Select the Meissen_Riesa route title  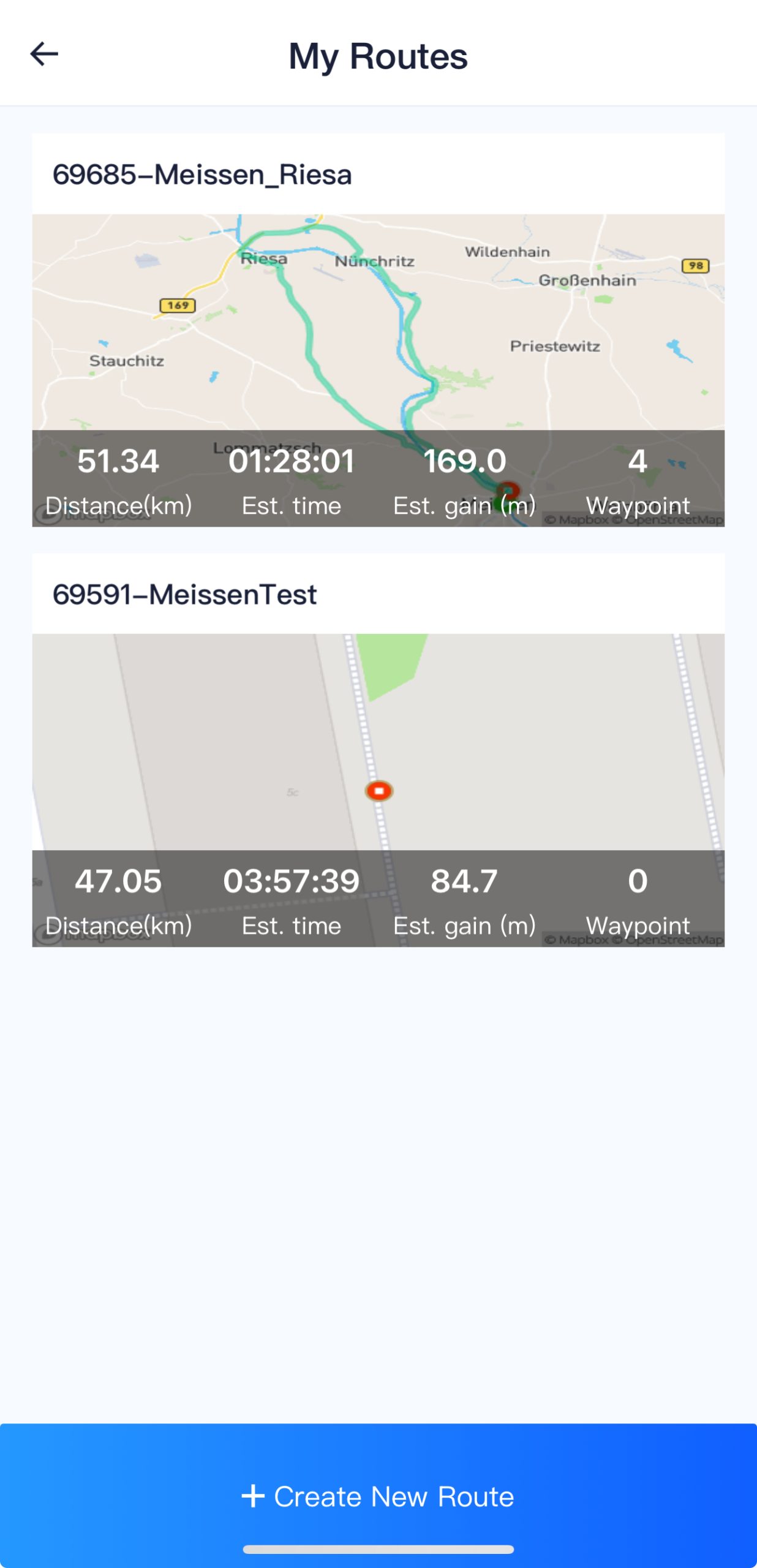pyautogui.click(x=203, y=175)
